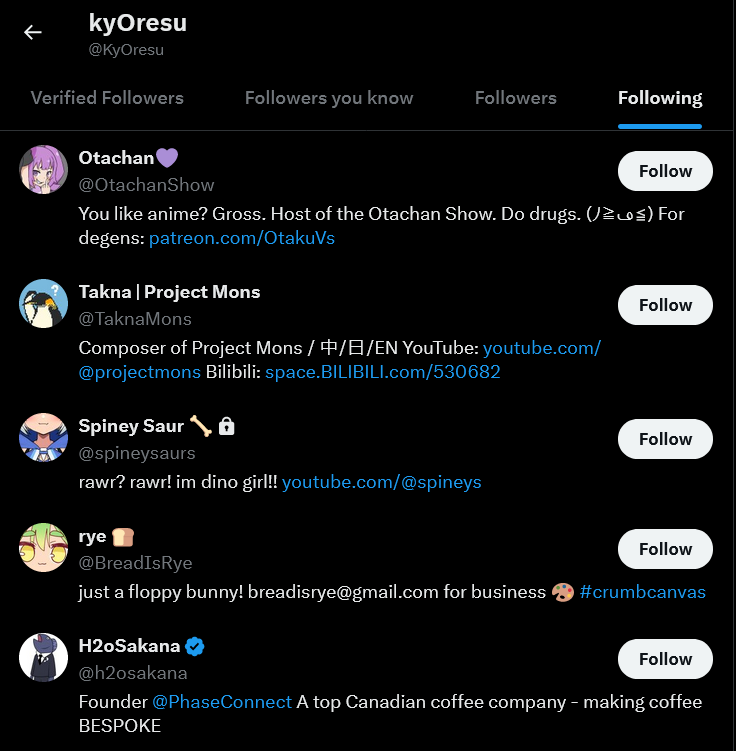Viewport: 736px width, 751px height.
Task: Follow H2oSakana
Action: (x=665, y=659)
